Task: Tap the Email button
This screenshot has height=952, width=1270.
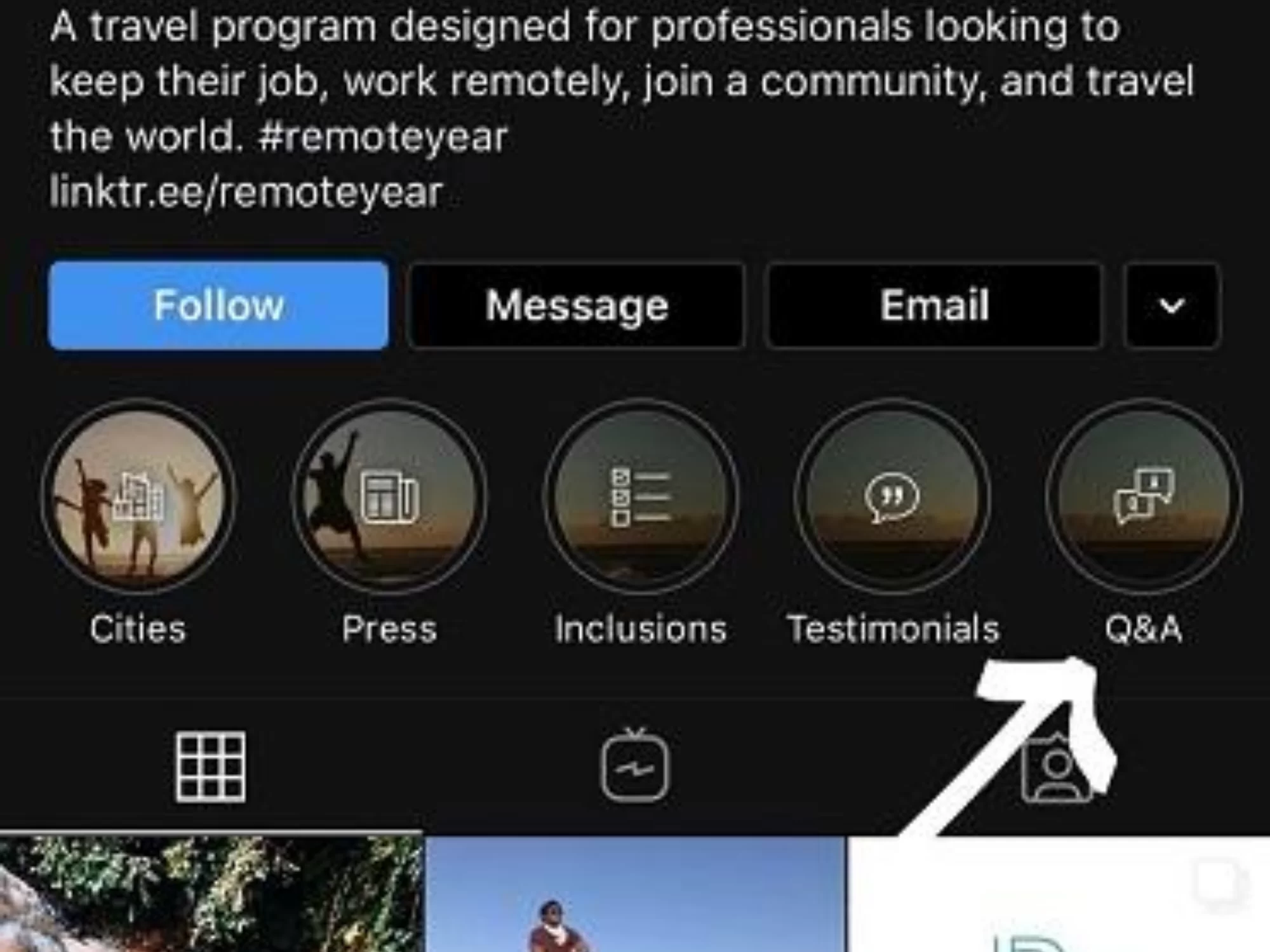Action: [934, 305]
